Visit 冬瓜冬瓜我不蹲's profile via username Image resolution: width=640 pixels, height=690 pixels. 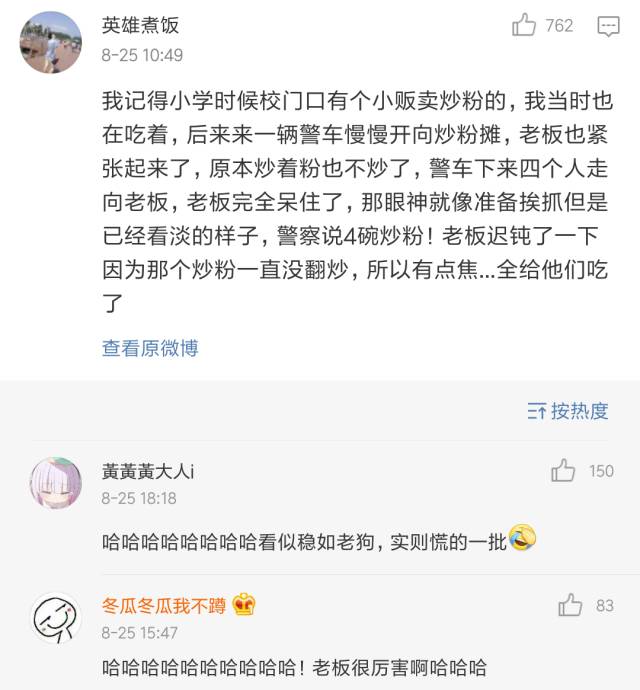(x=164, y=606)
